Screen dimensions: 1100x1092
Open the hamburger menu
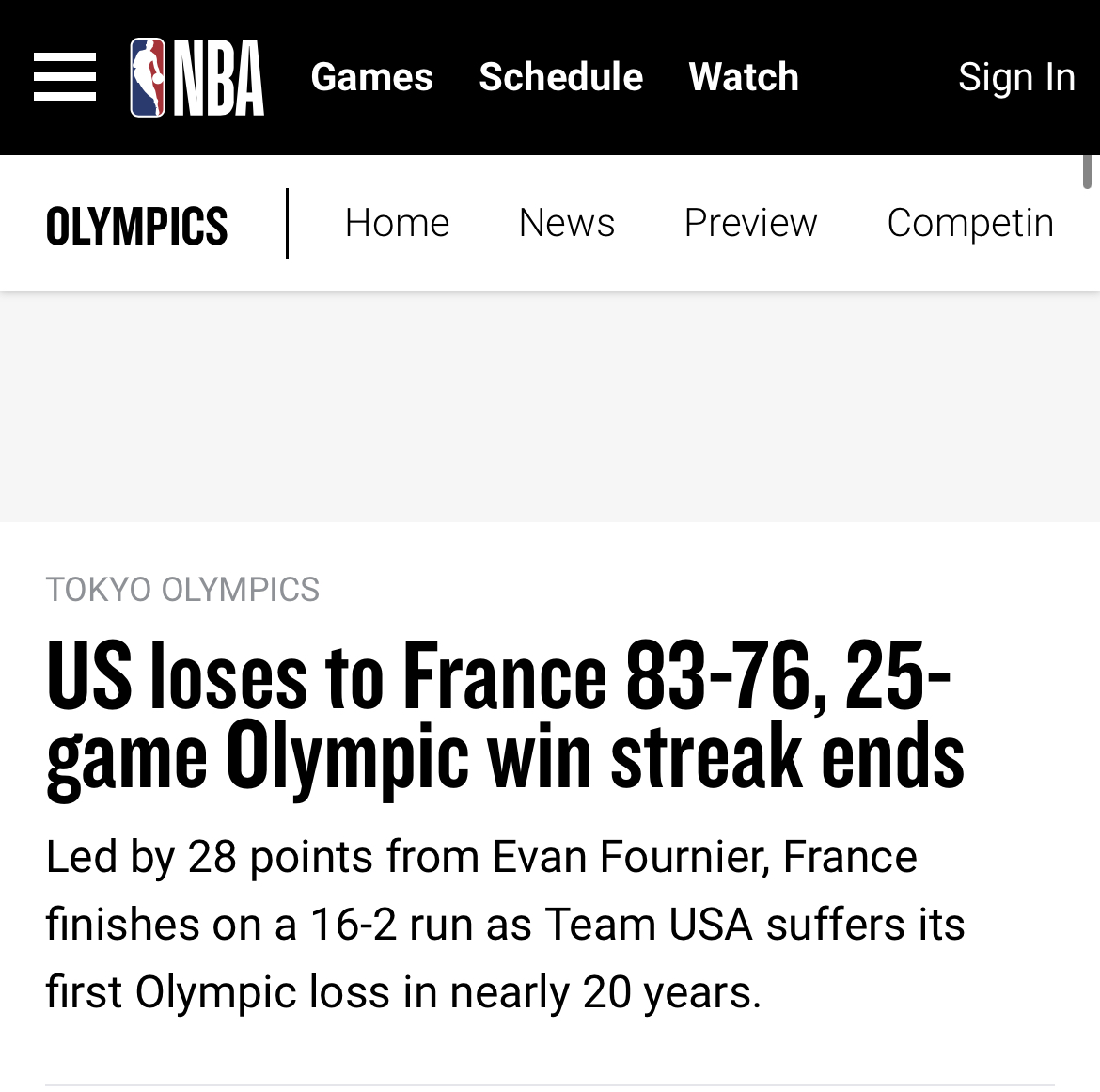pos(65,77)
